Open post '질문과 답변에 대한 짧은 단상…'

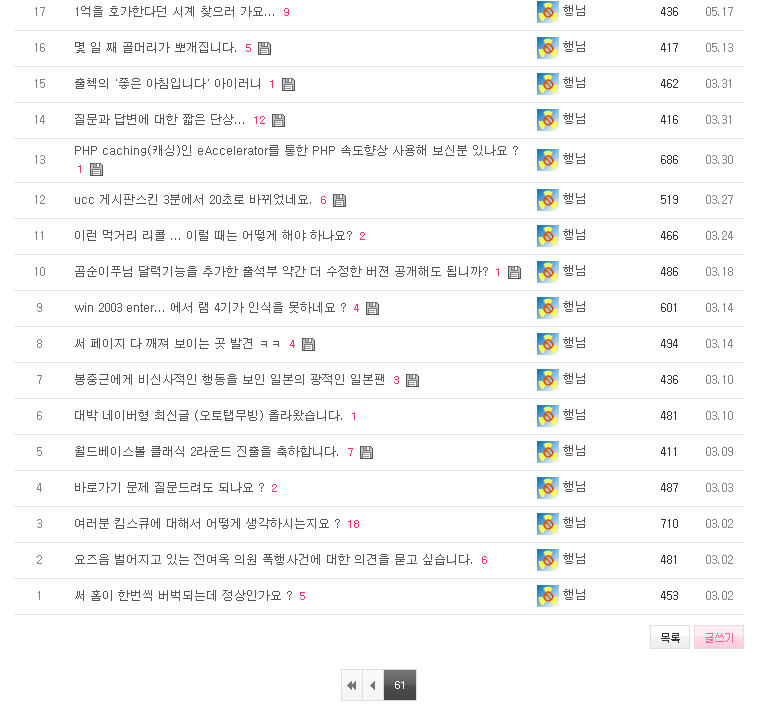point(160,120)
